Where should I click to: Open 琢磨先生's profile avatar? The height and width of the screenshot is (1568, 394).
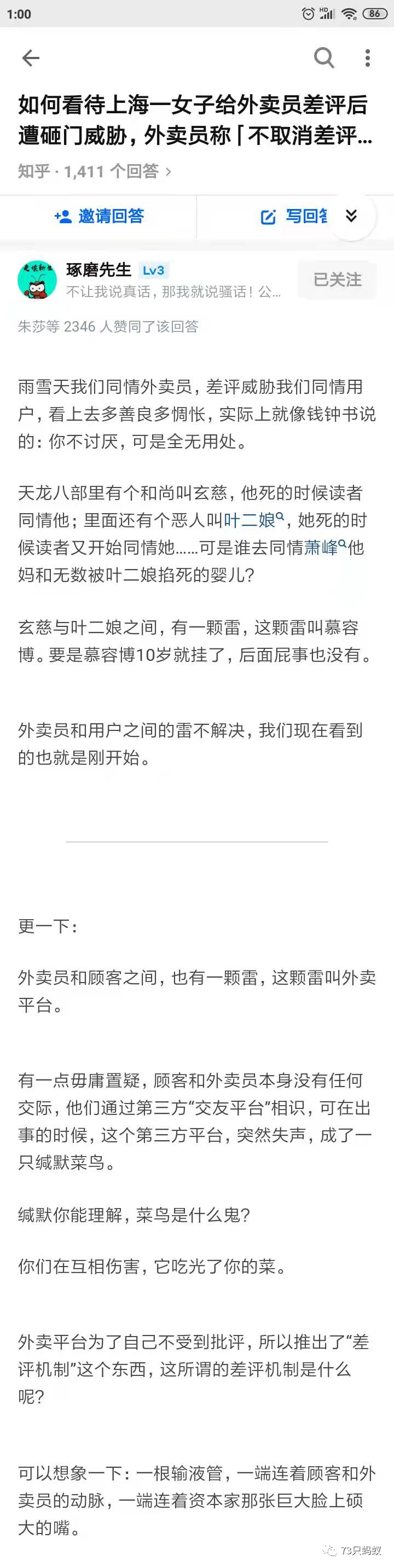click(x=37, y=280)
